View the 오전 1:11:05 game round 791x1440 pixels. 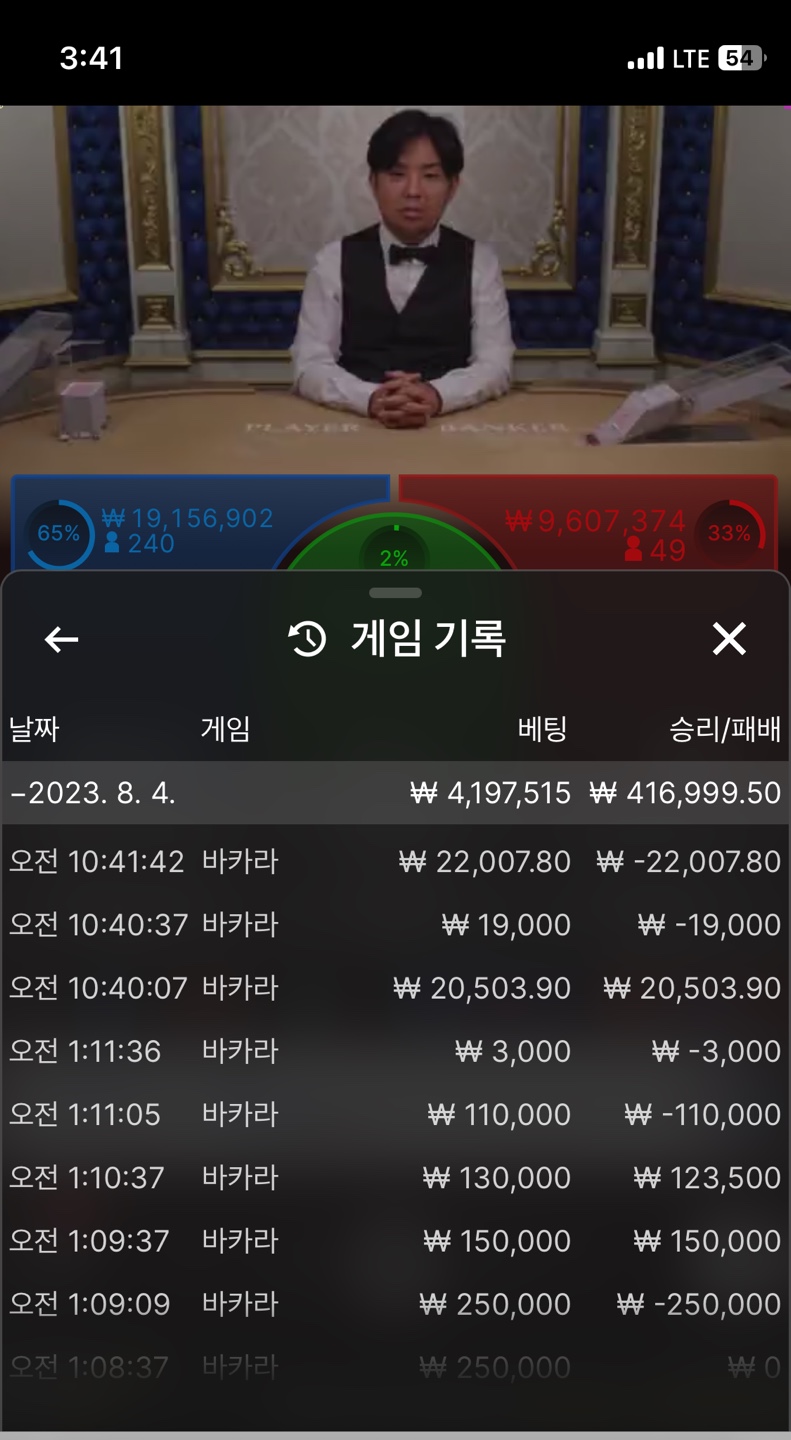point(396,1114)
